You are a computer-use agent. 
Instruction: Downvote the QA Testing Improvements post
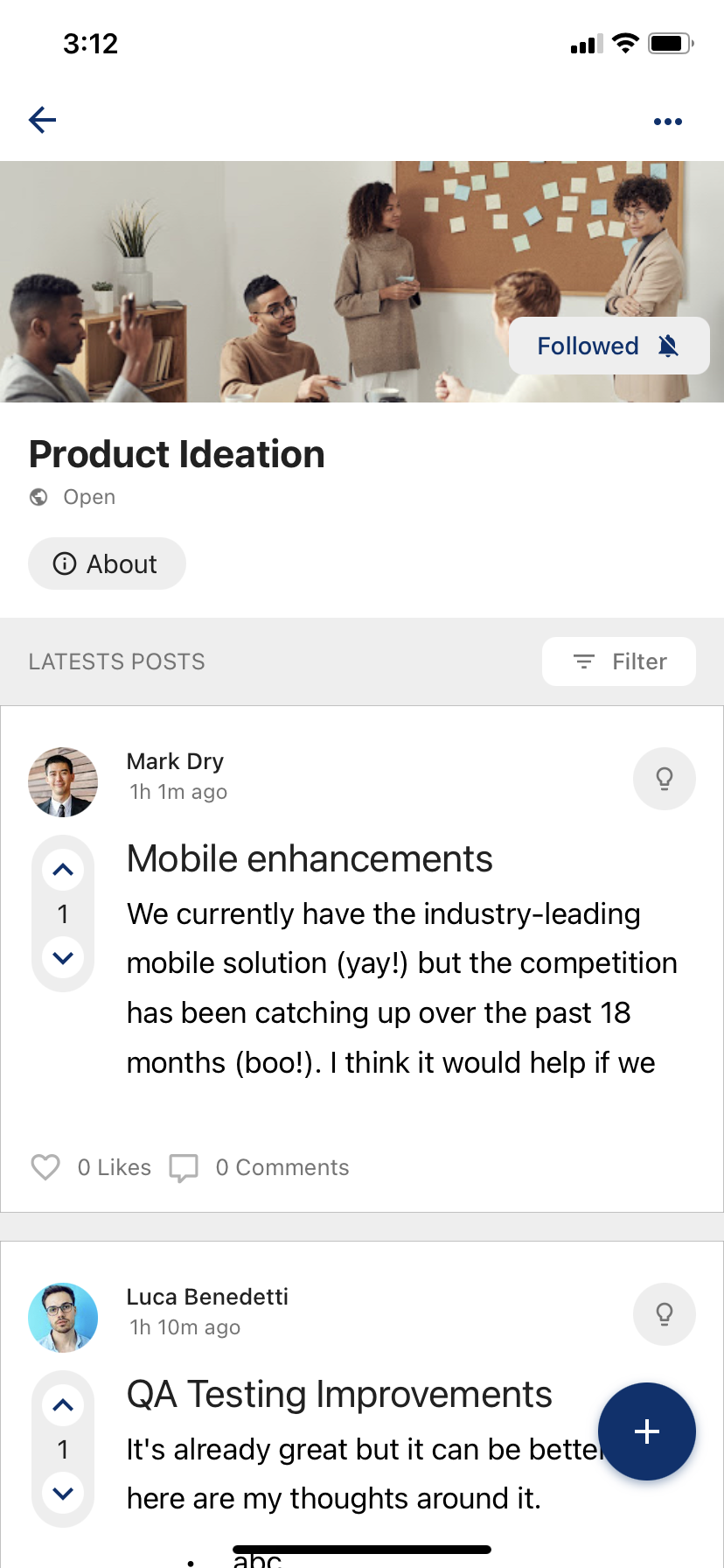[x=63, y=1493]
